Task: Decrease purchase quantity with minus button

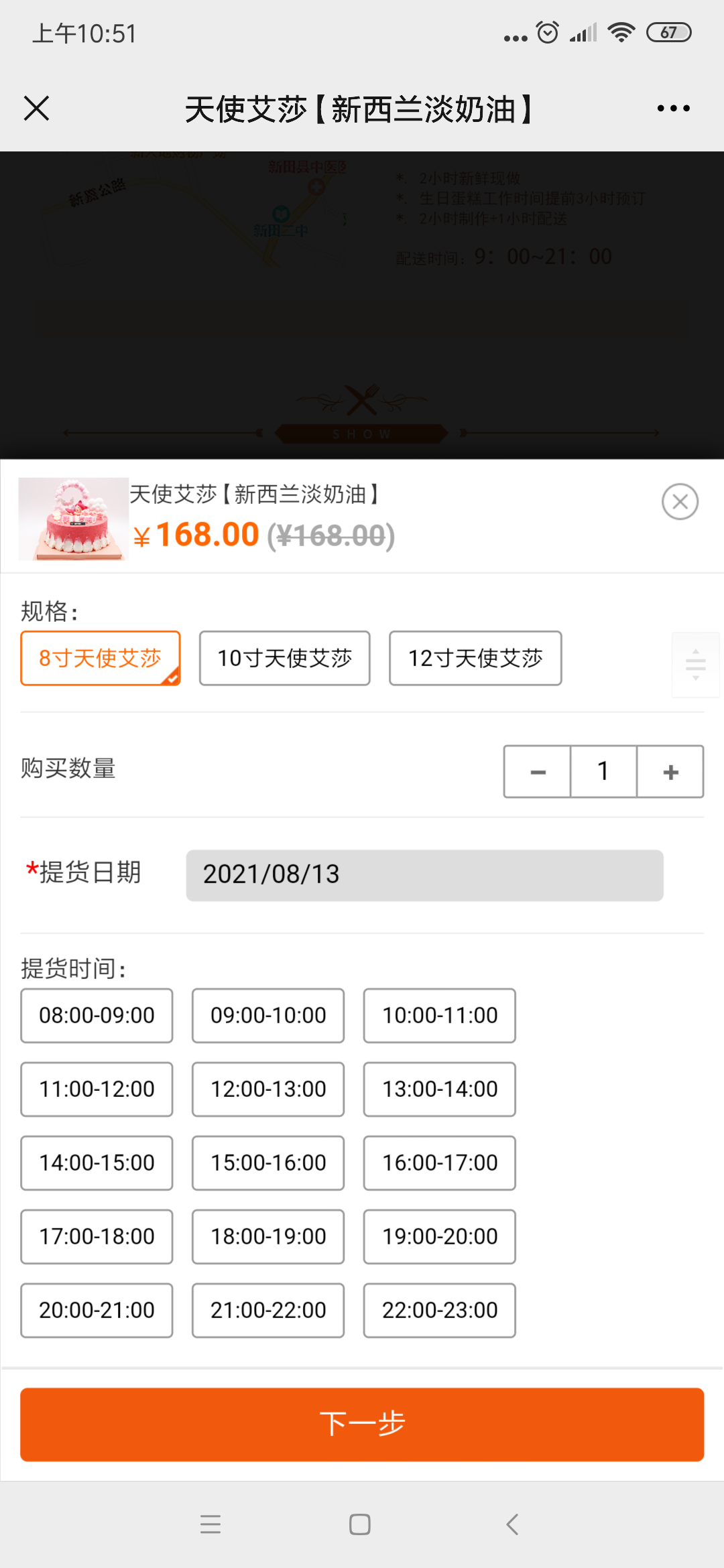Action: pos(538,771)
